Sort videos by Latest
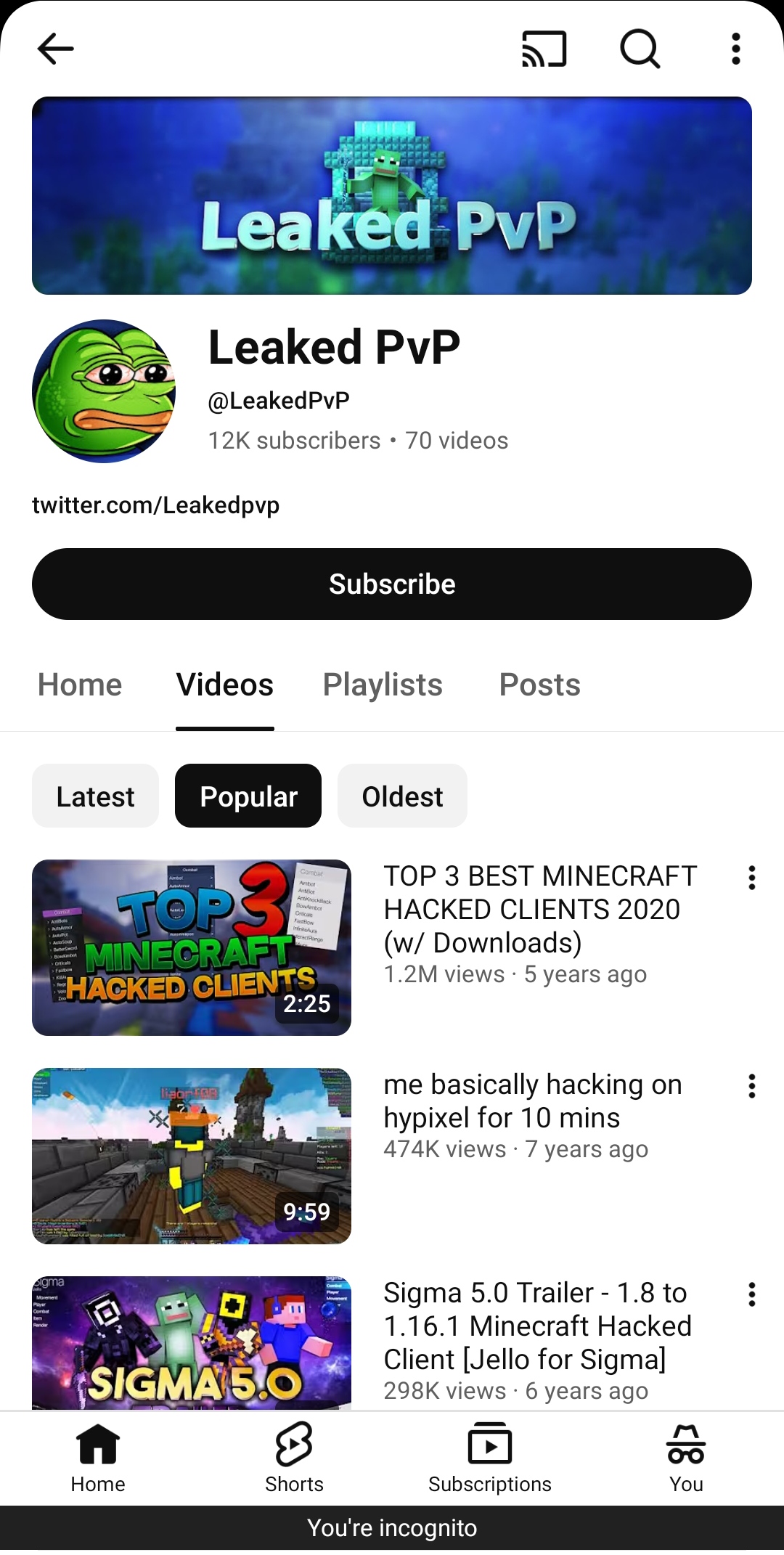The width and height of the screenshot is (784, 1555). coord(95,796)
